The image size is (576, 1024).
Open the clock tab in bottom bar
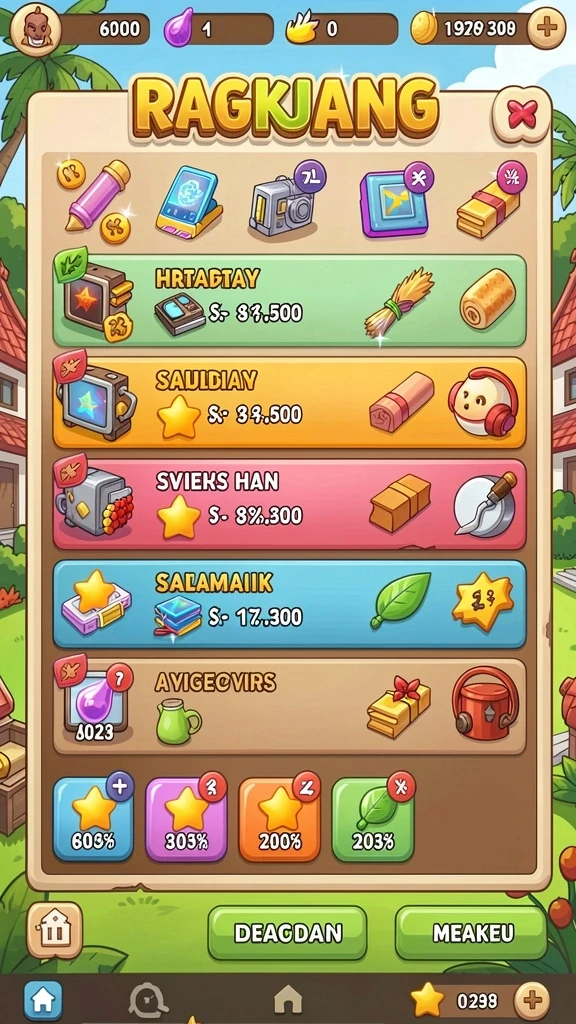pos(149,1000)
